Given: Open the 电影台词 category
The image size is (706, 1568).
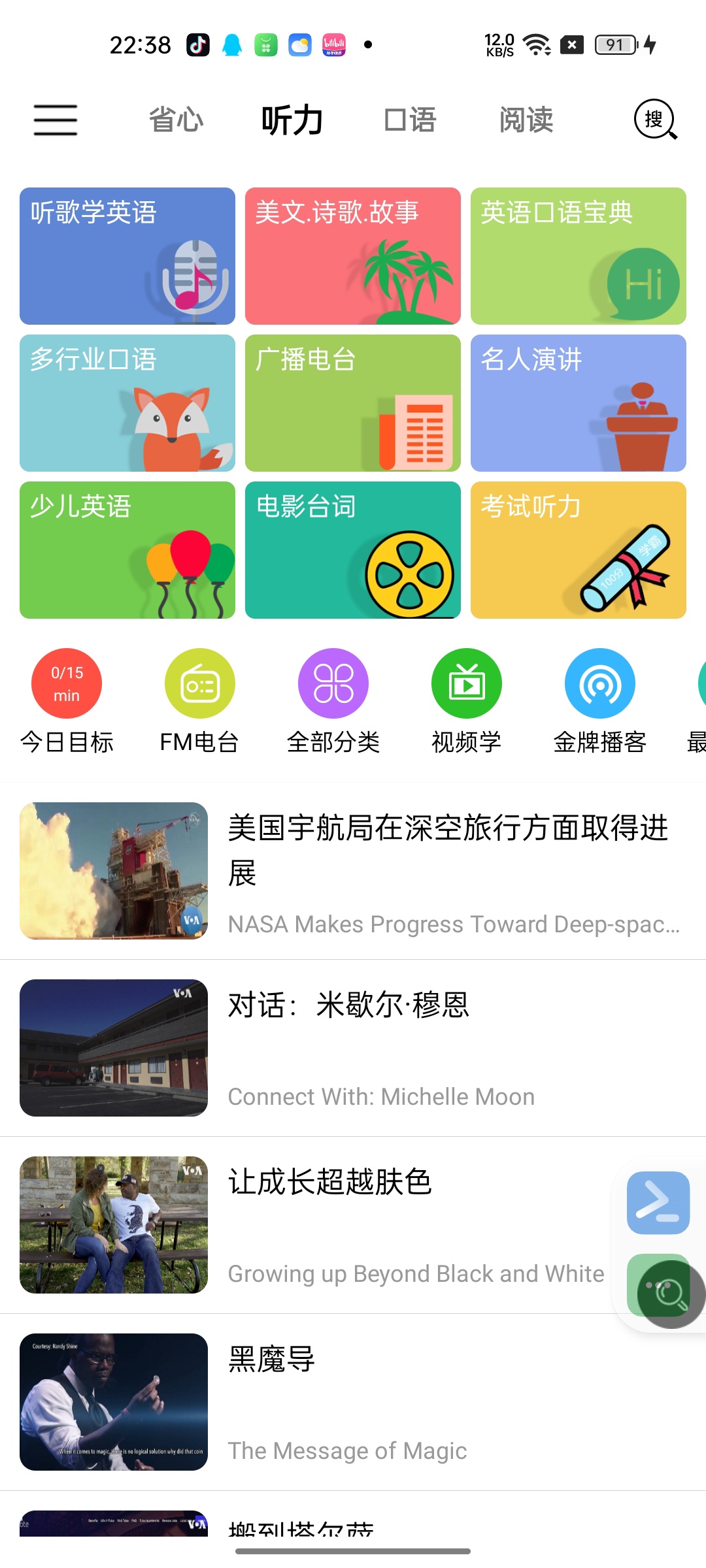Looking at the screenshot, I should [x=353, y=550].
